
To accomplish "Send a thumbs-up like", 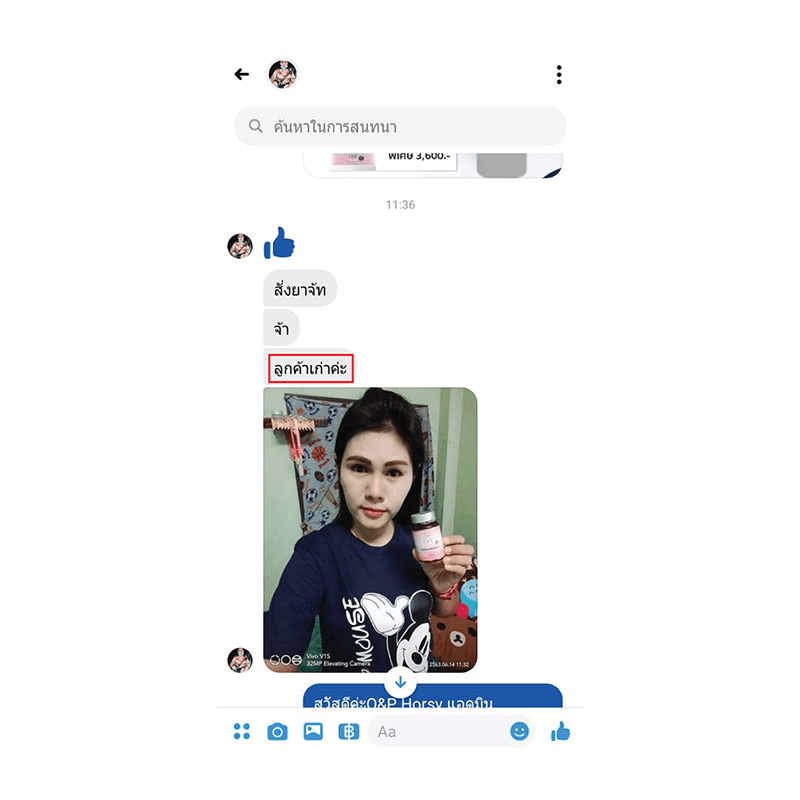I will coord(560,731).
